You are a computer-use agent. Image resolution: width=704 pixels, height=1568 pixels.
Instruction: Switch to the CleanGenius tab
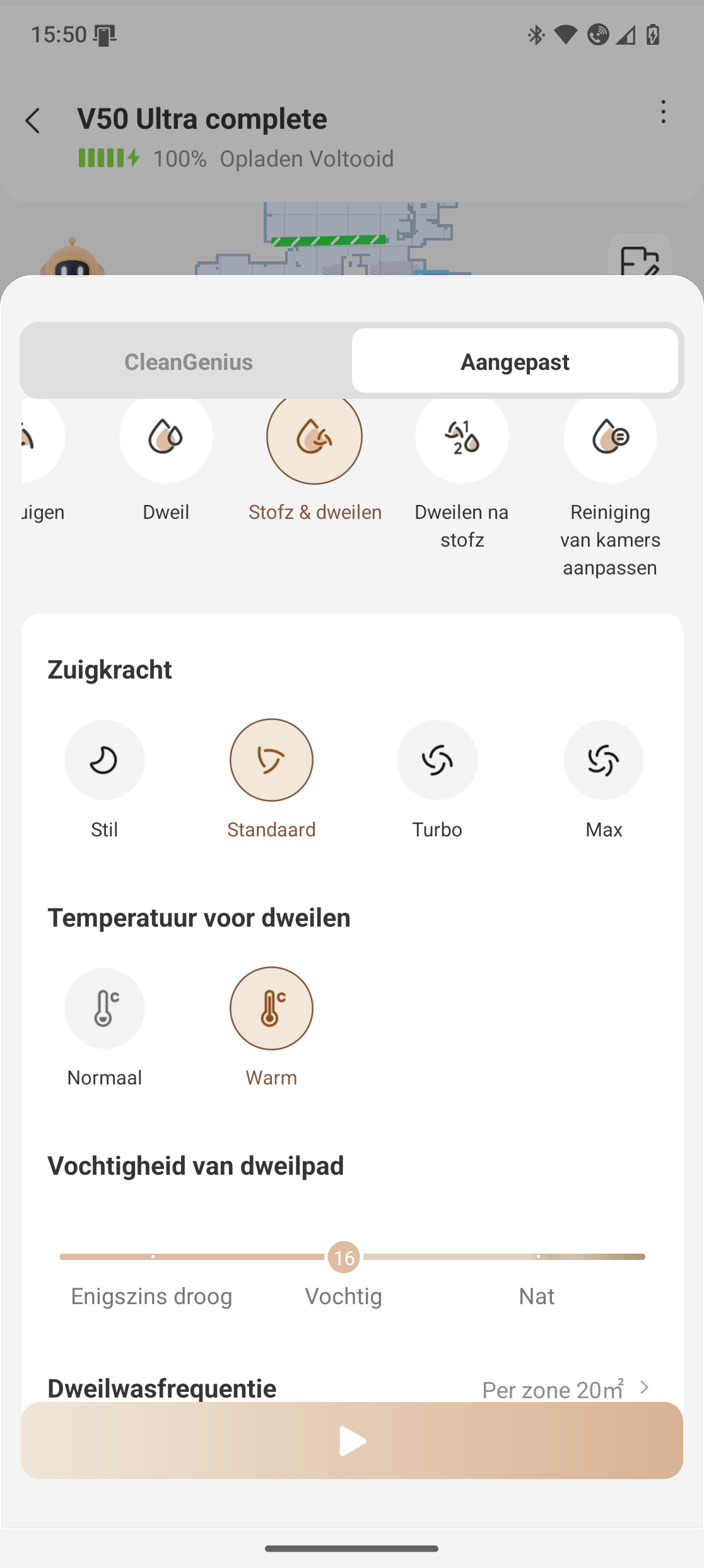tap(188, 362)
